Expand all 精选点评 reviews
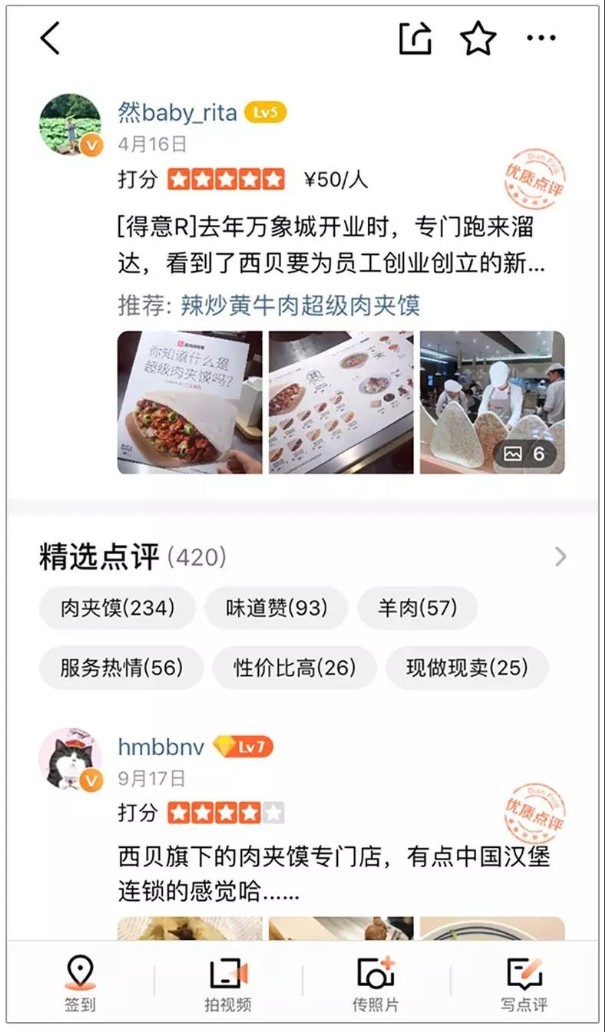Image resolution: width=605 pixels, height=1032 pixels. (561, 557)
